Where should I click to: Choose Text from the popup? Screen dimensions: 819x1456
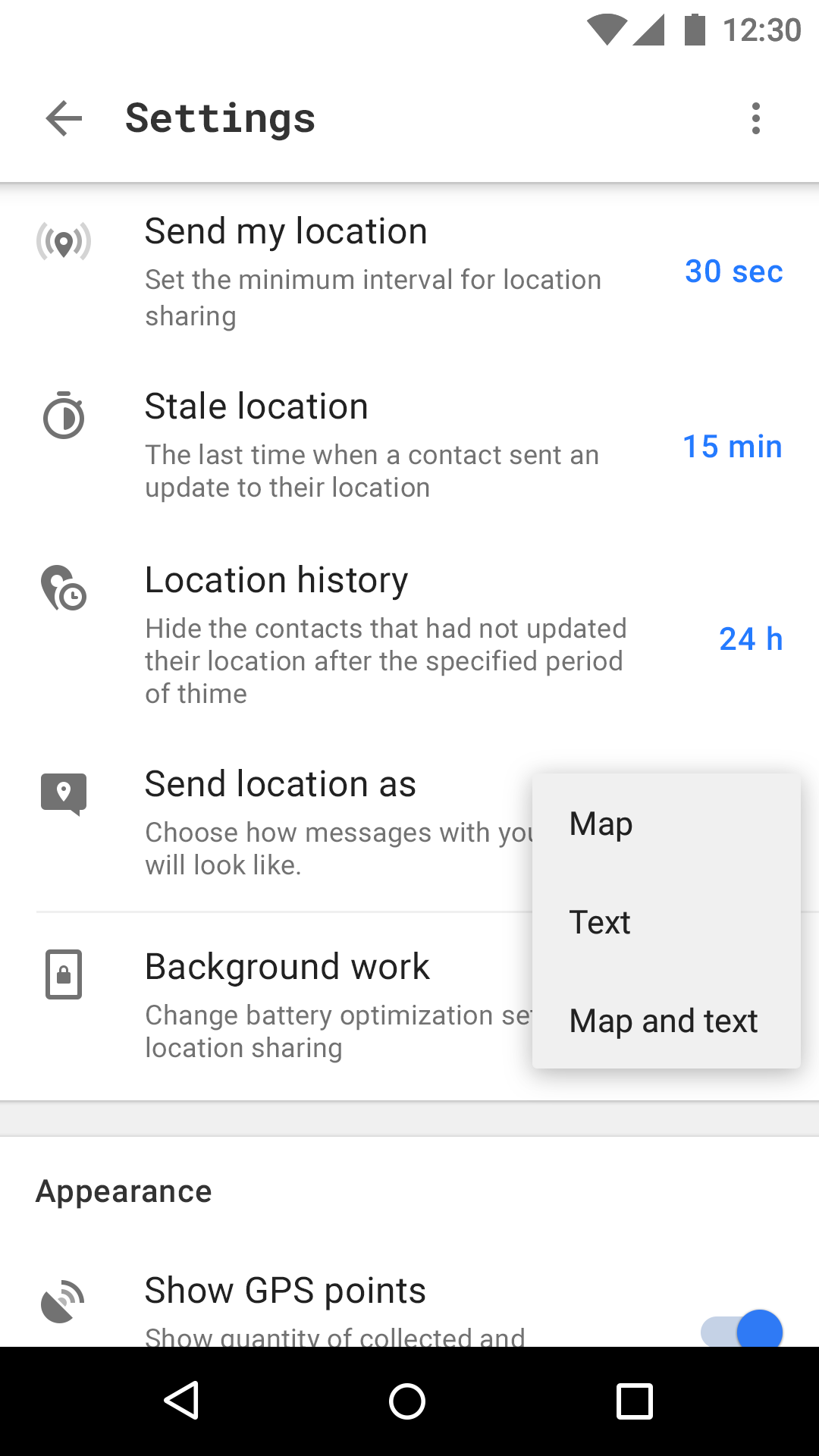[666, 922]
